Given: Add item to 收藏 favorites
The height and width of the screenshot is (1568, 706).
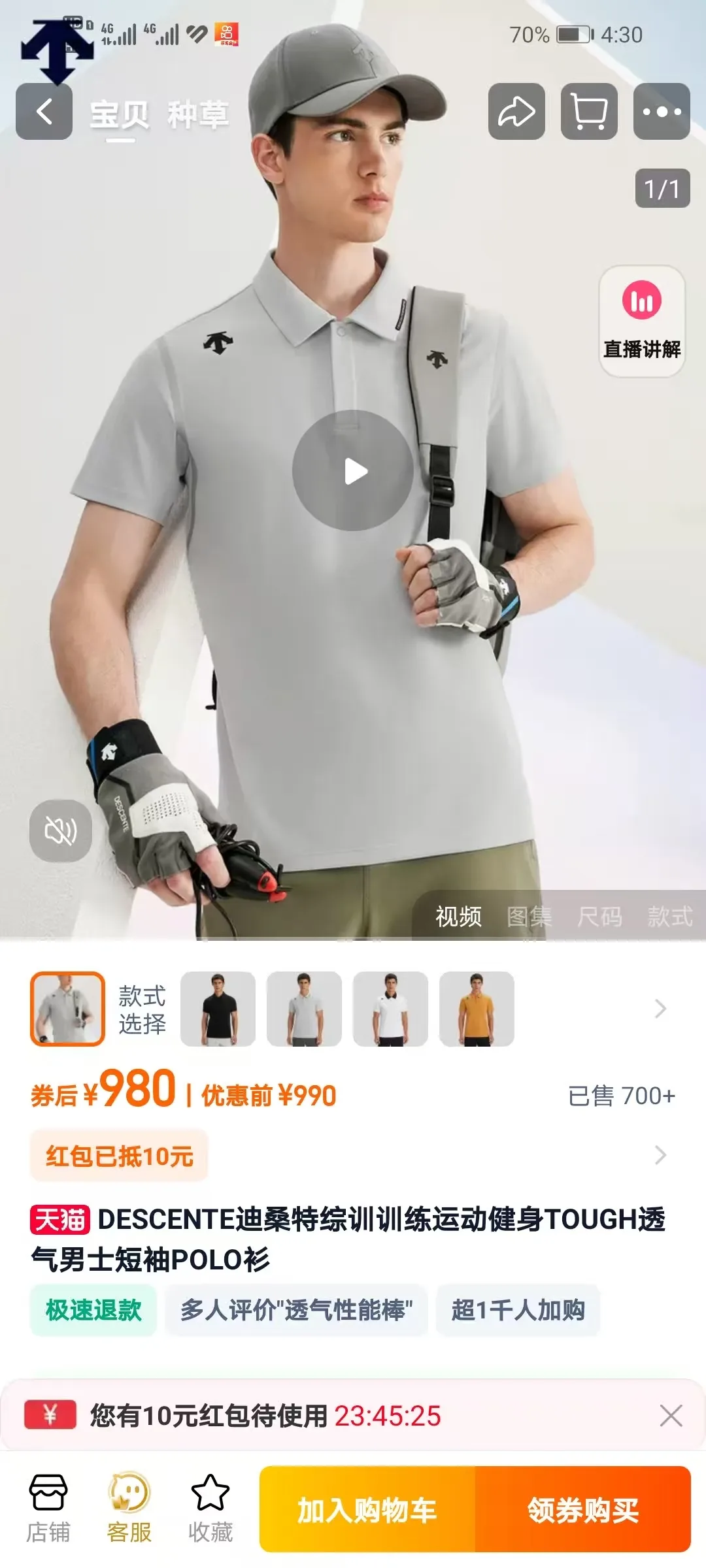Looking at the screenshot, I should pyautogui.click(x=210, y=1509).
